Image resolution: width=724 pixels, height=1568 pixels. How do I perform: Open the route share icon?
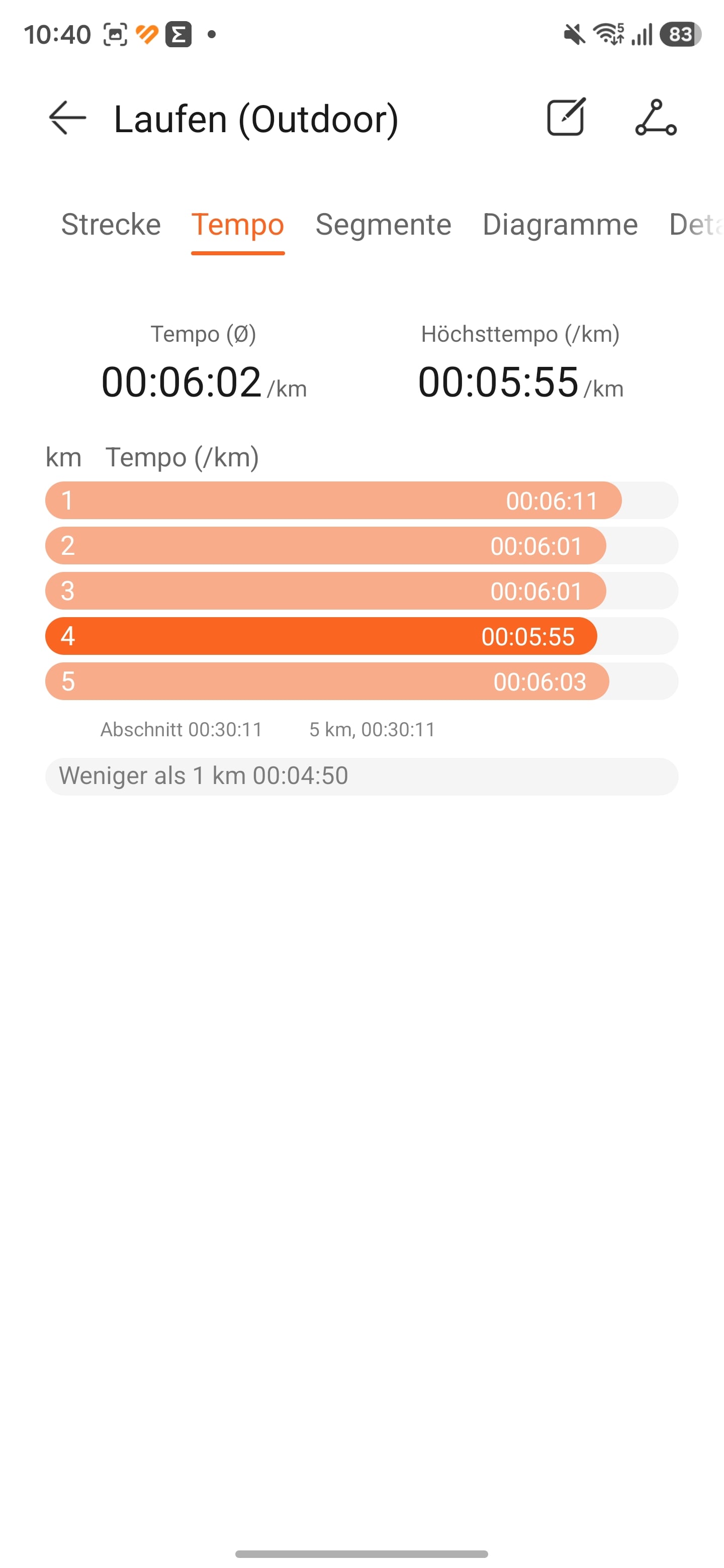point(656,118)
